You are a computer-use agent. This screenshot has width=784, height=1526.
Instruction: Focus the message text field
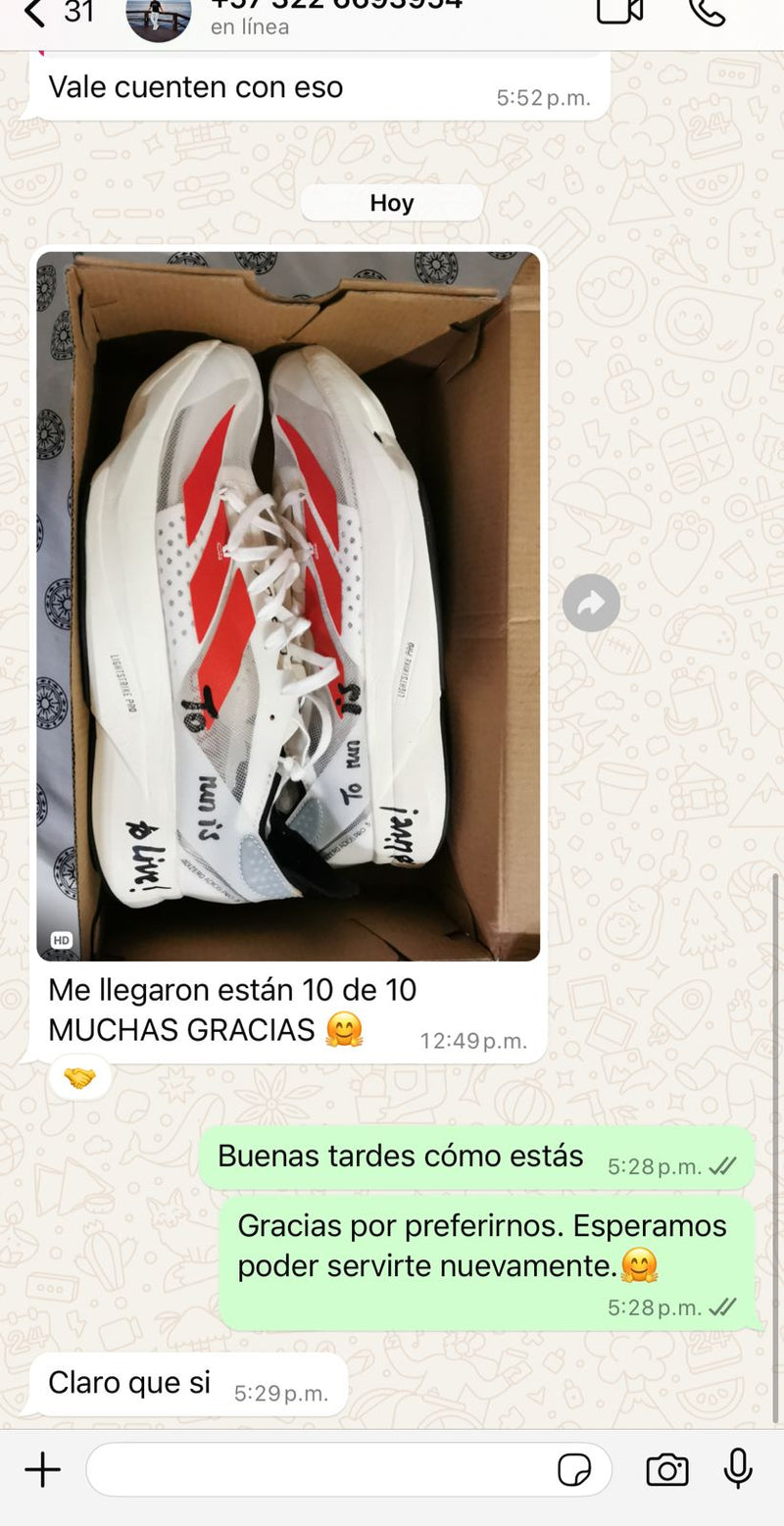click(314, 1470)
